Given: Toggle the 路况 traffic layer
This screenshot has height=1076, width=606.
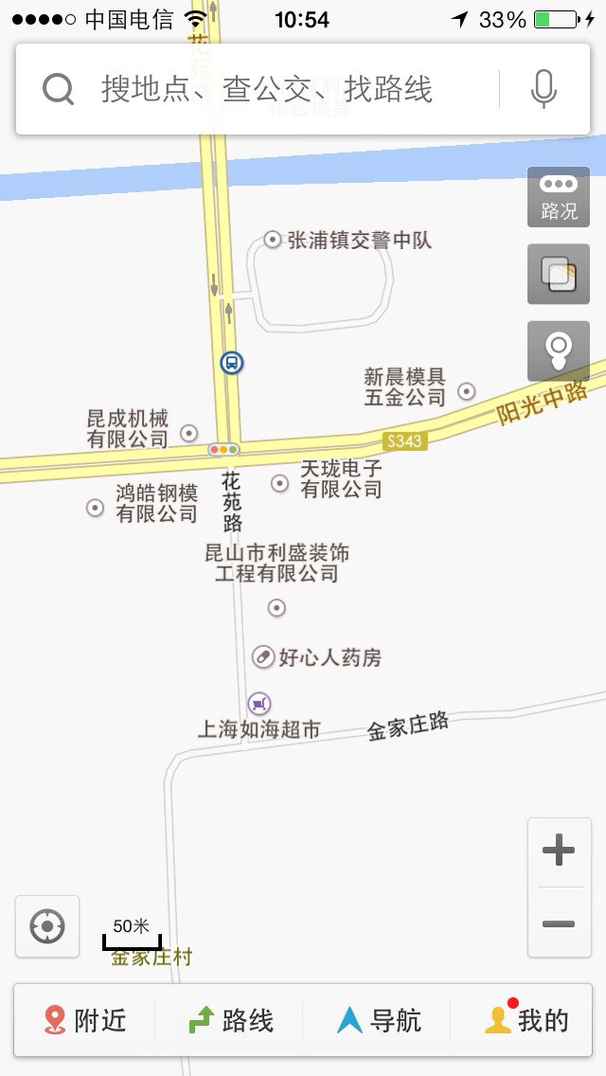Looking at the screenshot, I should point(559,197).
